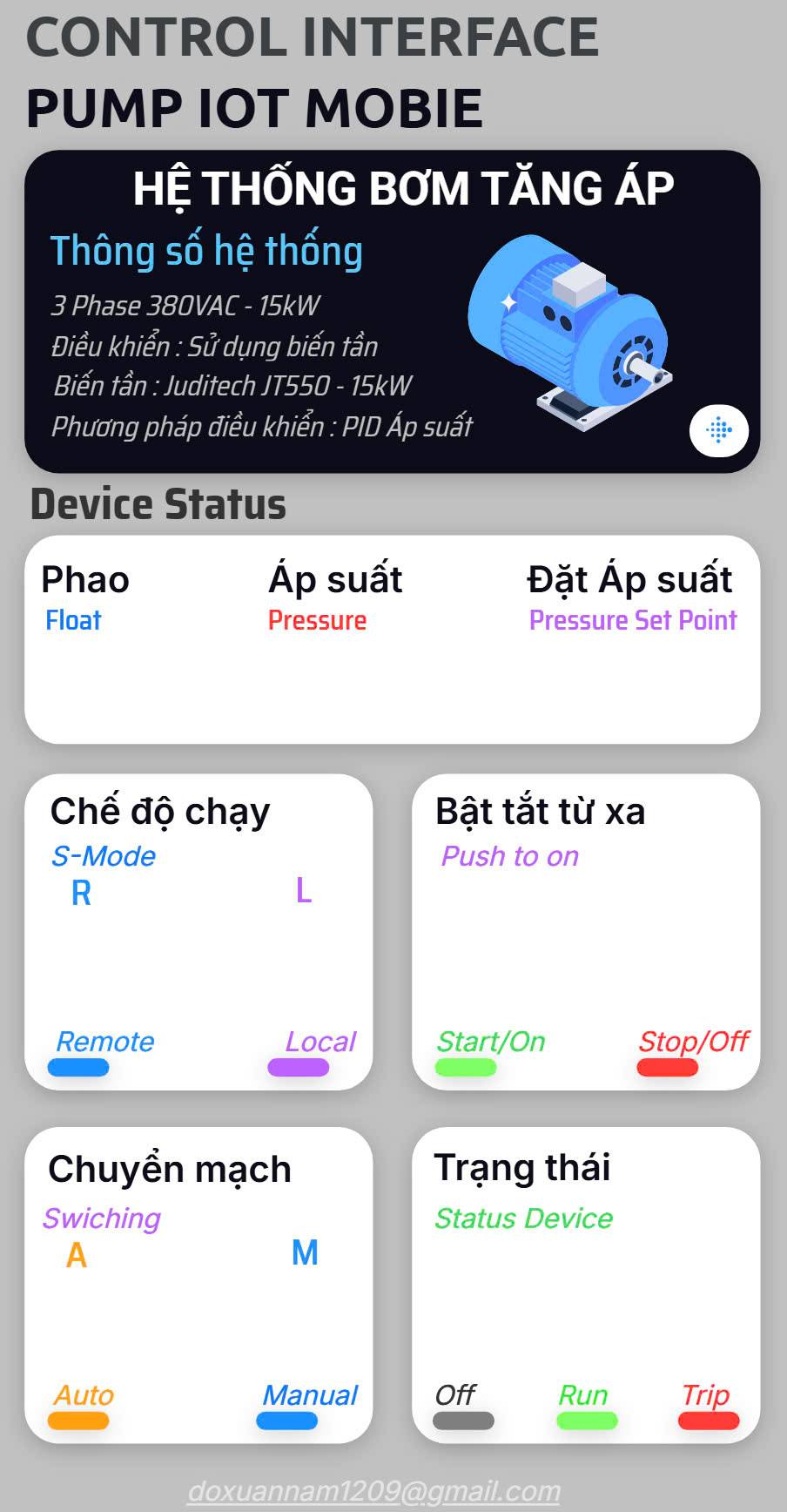
Task: Tap the round dotted icon on the pump banner
Action: tap(719, 430)
